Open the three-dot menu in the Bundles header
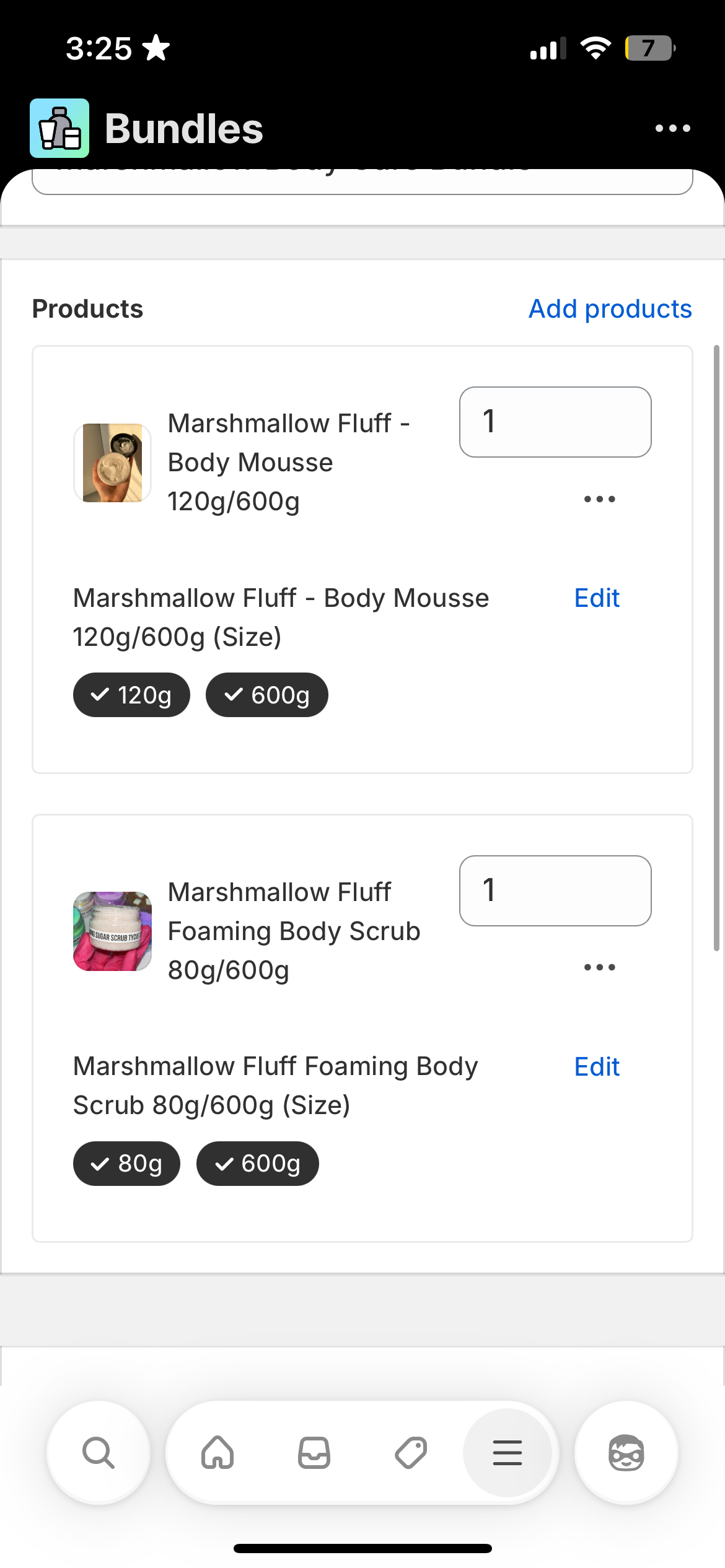This screenshot has width=725, height=1568. click(x=672, y=127)
